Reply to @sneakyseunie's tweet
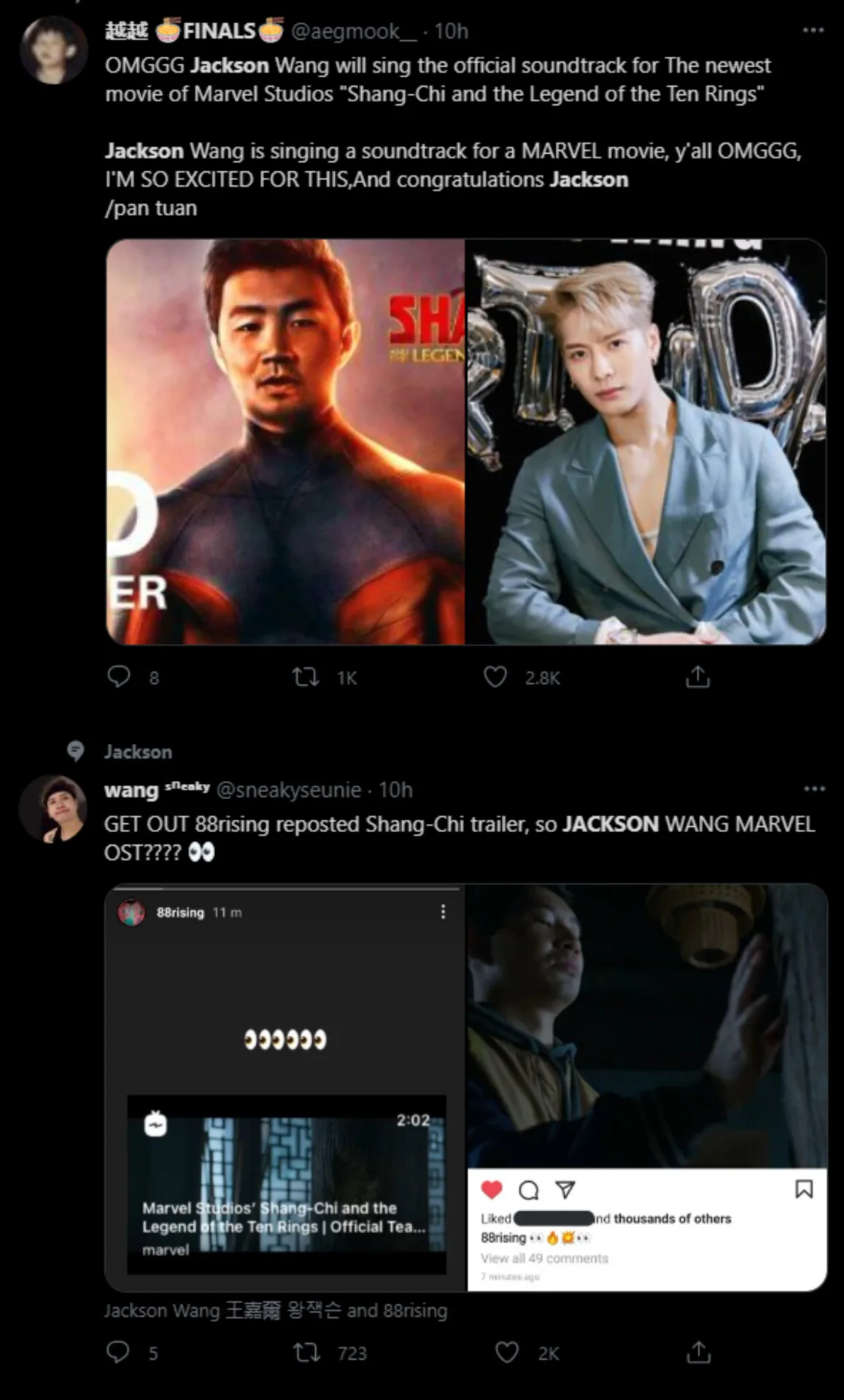The height and width of the screenshot is (1400, 844). pos(118,1353)
